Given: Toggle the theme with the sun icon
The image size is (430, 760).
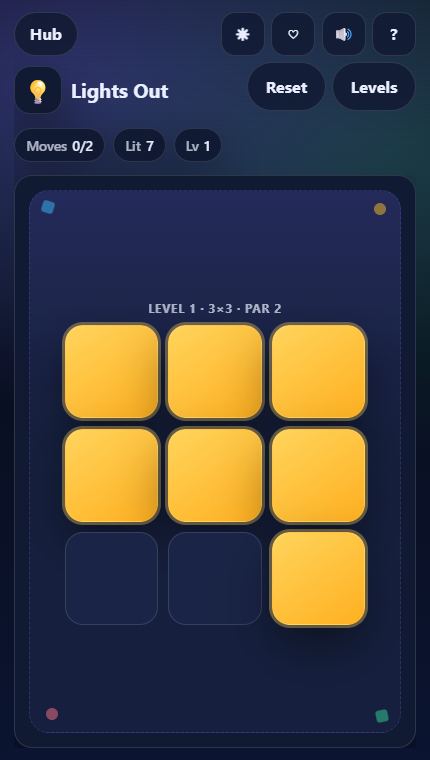Looking at the screenshot, I should [243, 34].
